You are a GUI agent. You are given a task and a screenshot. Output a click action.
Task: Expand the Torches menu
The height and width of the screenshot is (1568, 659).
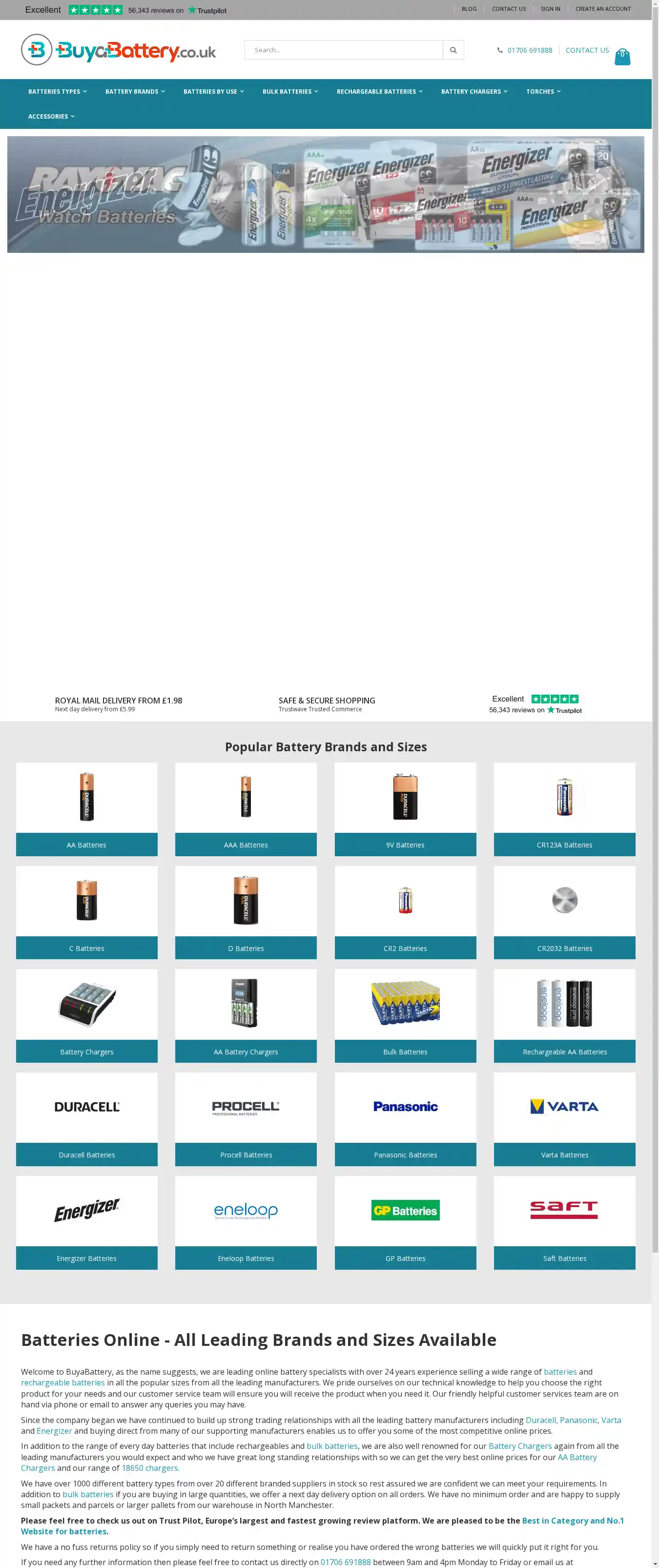[543, 91]
